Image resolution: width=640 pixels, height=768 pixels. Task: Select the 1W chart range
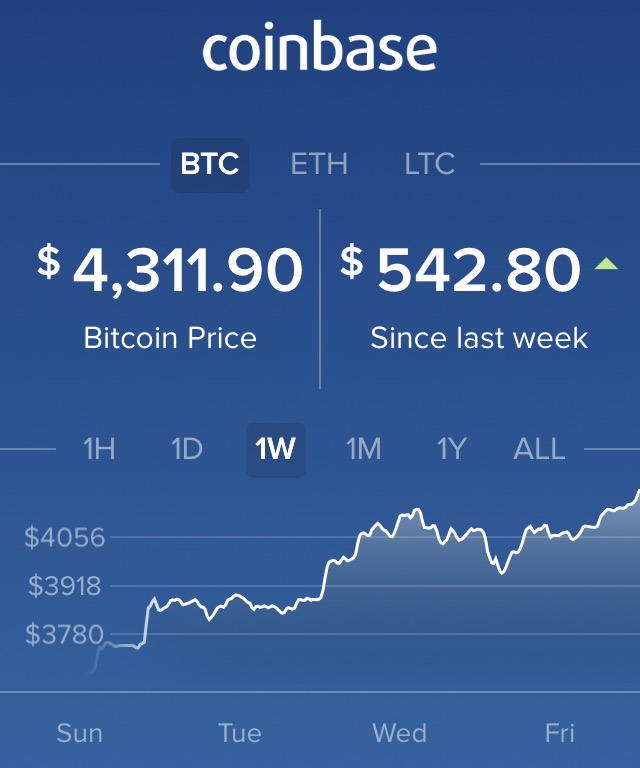[x=276, y=450]
